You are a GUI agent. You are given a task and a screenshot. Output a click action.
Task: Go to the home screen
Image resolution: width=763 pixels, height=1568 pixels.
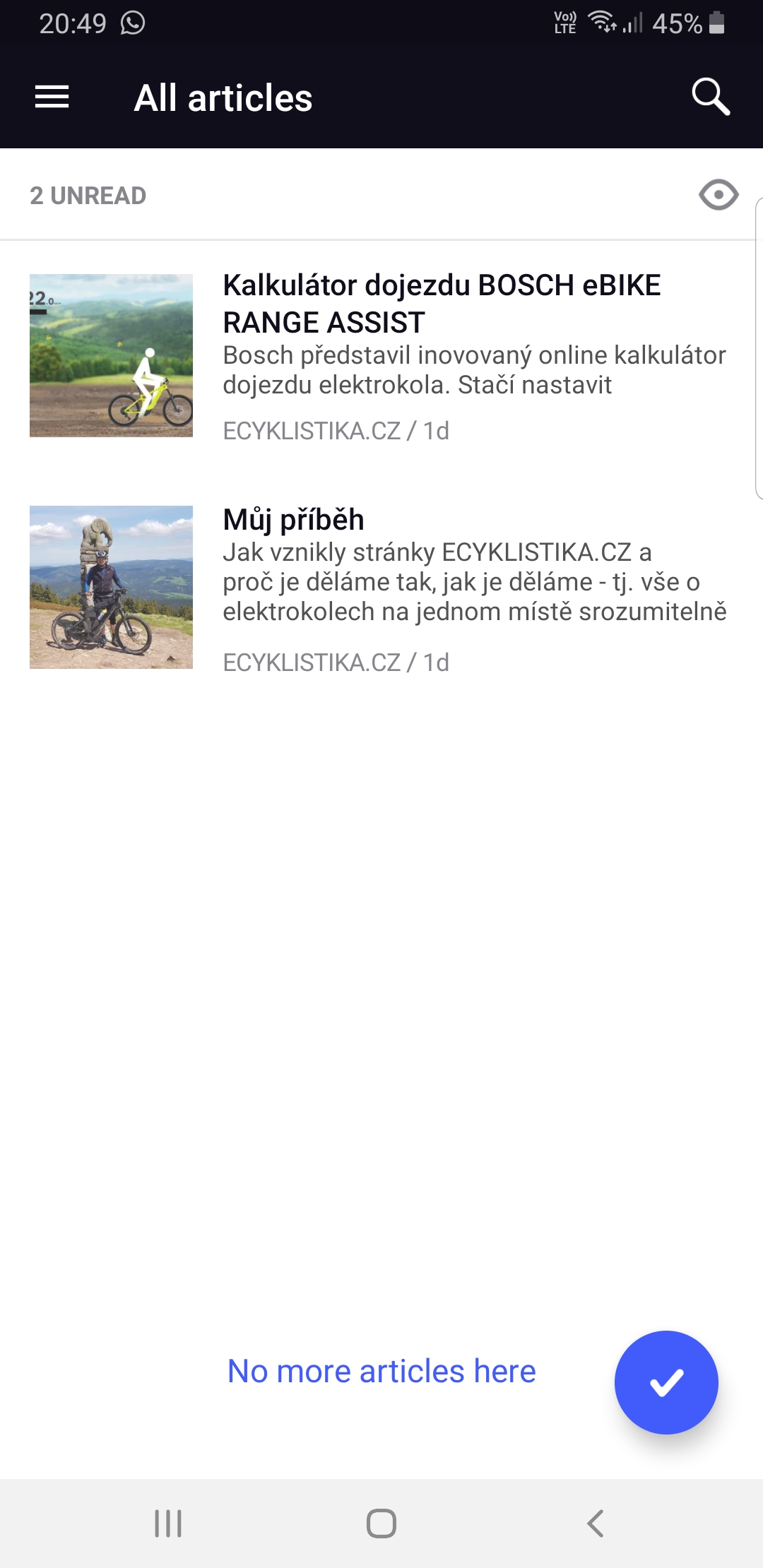click(381, 1524)
